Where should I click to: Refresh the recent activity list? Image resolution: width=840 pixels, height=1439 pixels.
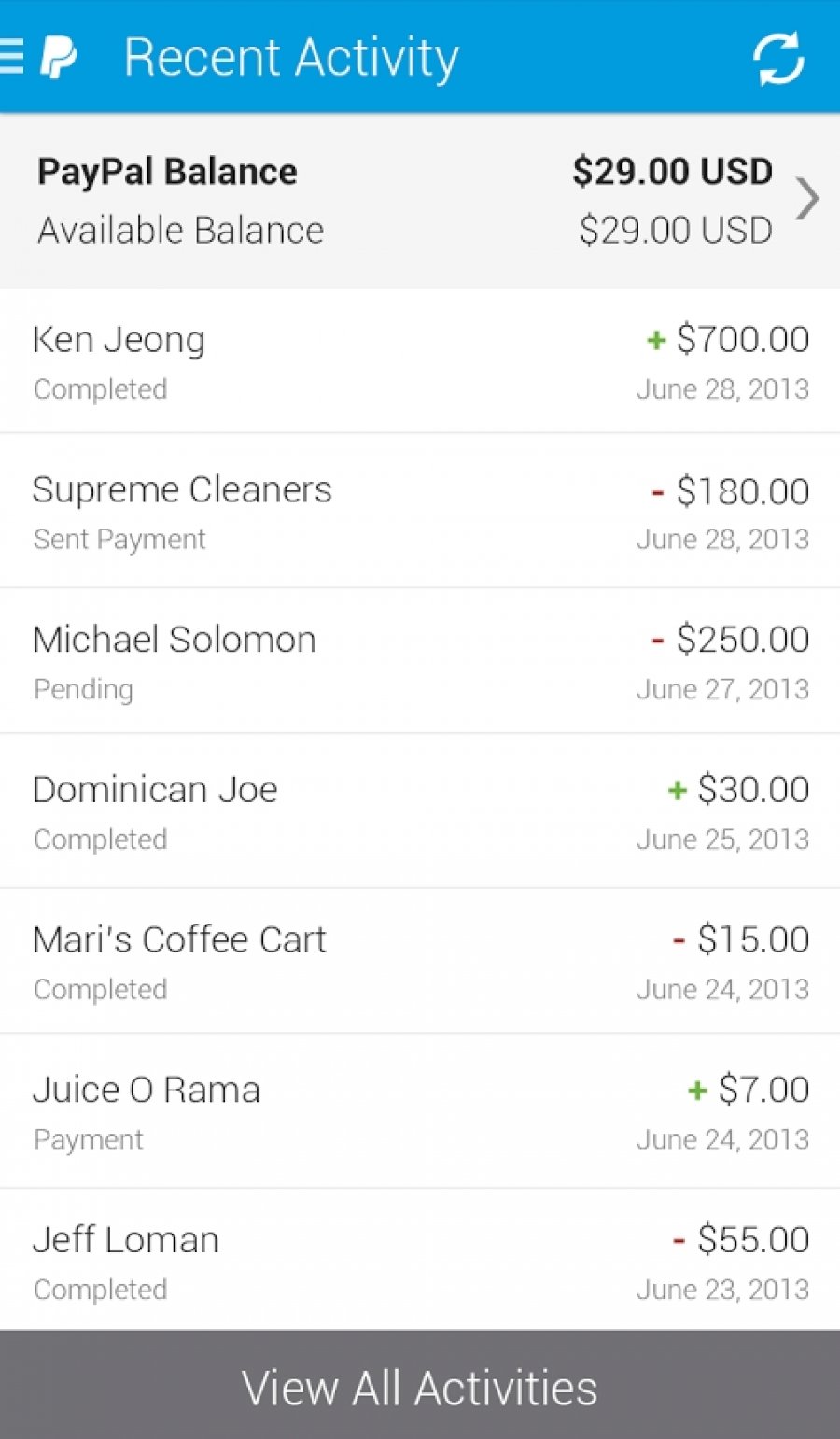pyautogui.click(x=777, y=58)
